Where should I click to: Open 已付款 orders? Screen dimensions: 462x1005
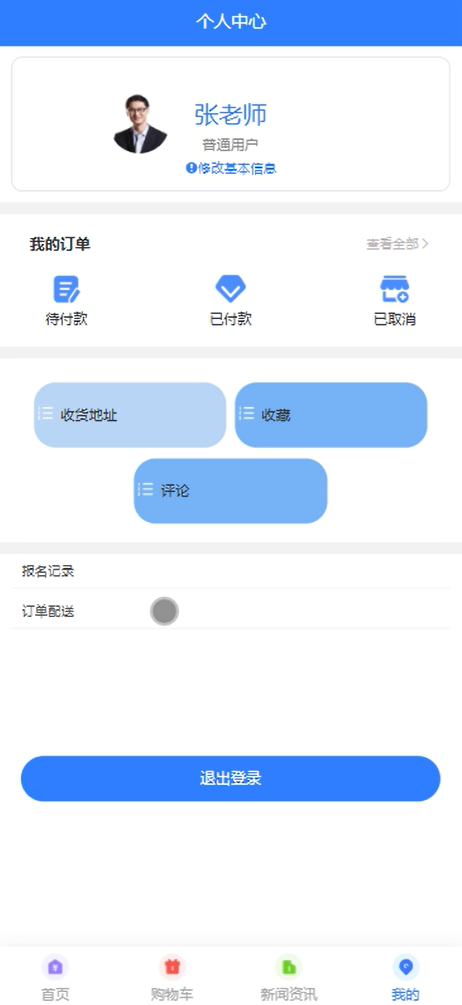click(231, 301)
